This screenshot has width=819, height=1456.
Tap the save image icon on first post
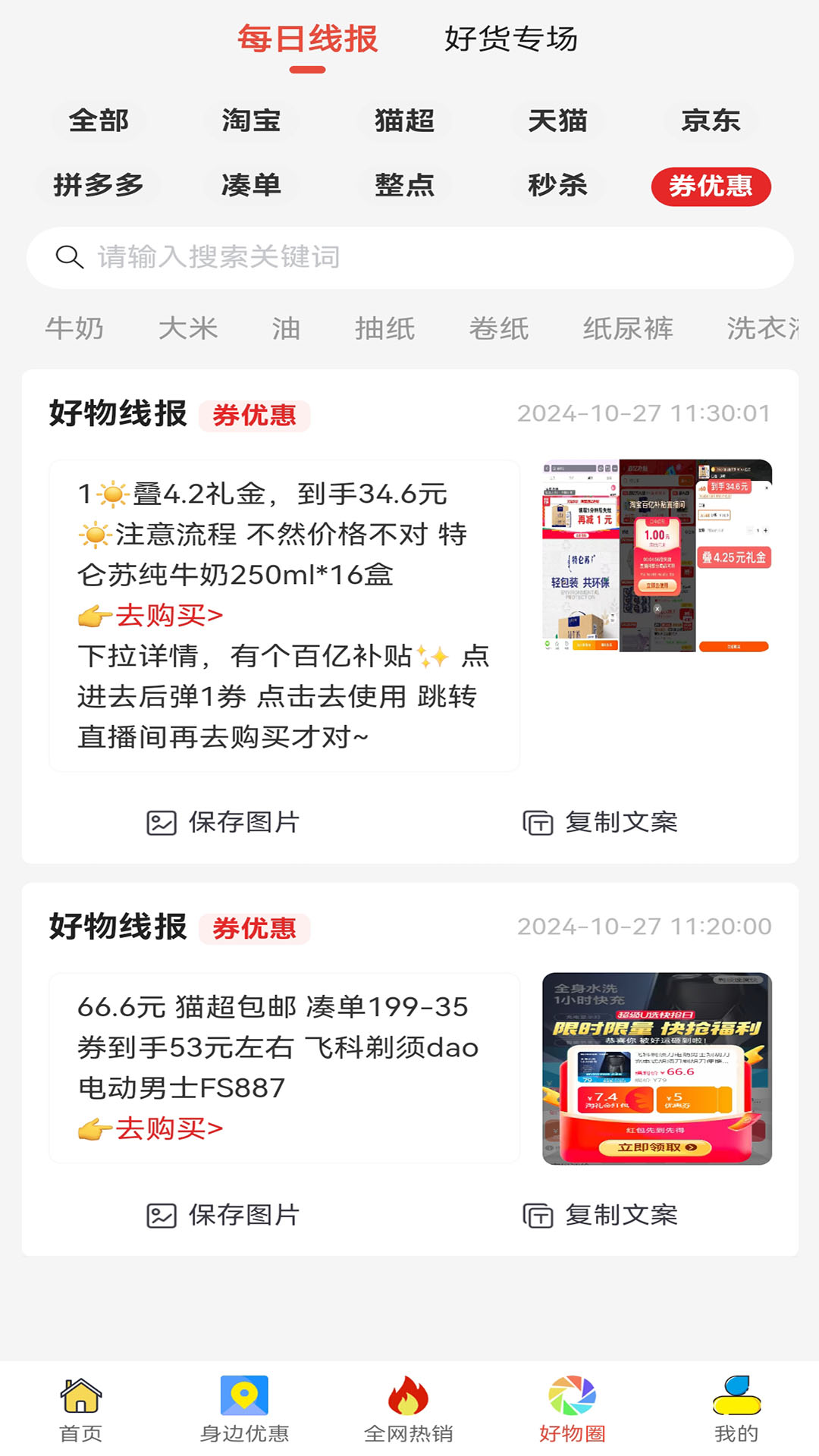160,821
